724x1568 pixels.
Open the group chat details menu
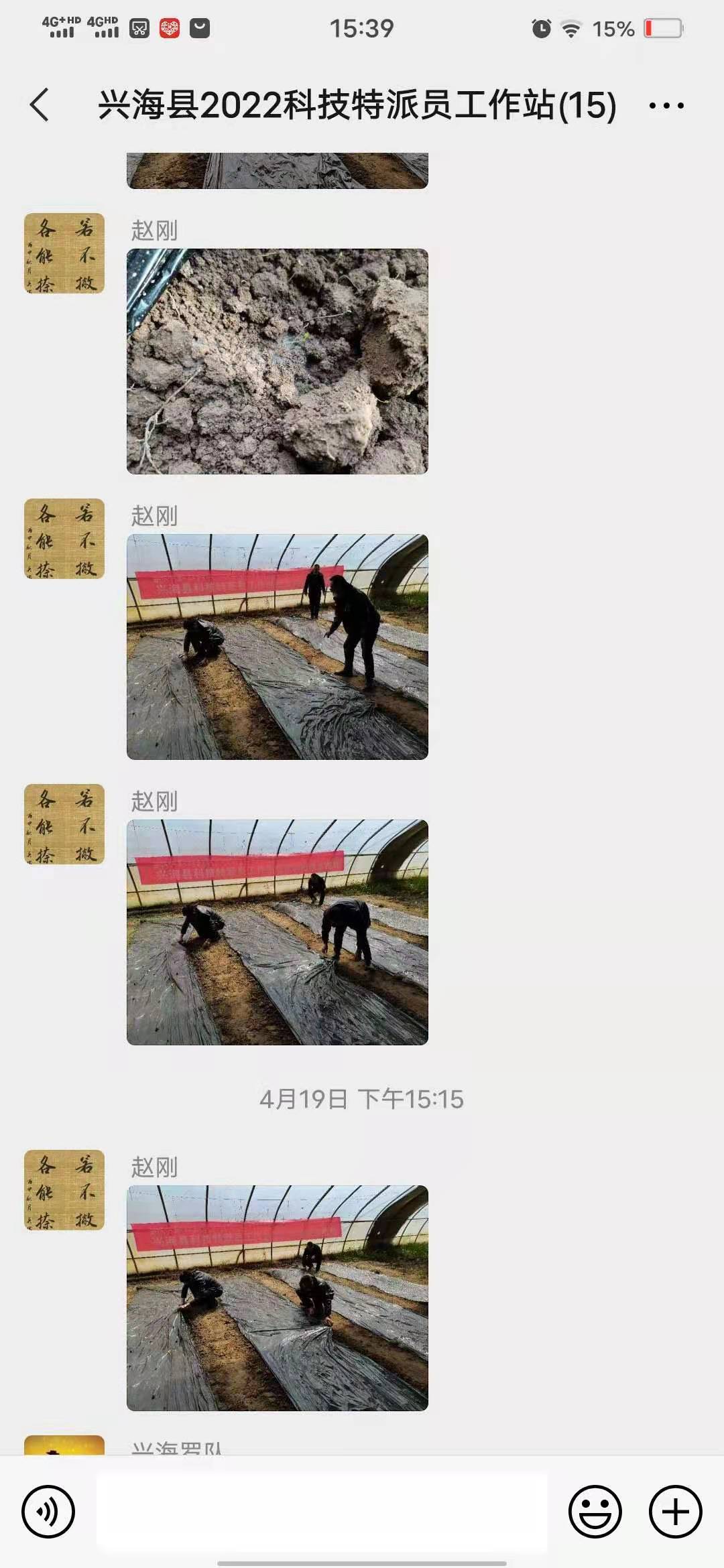[x=666, y=105]
